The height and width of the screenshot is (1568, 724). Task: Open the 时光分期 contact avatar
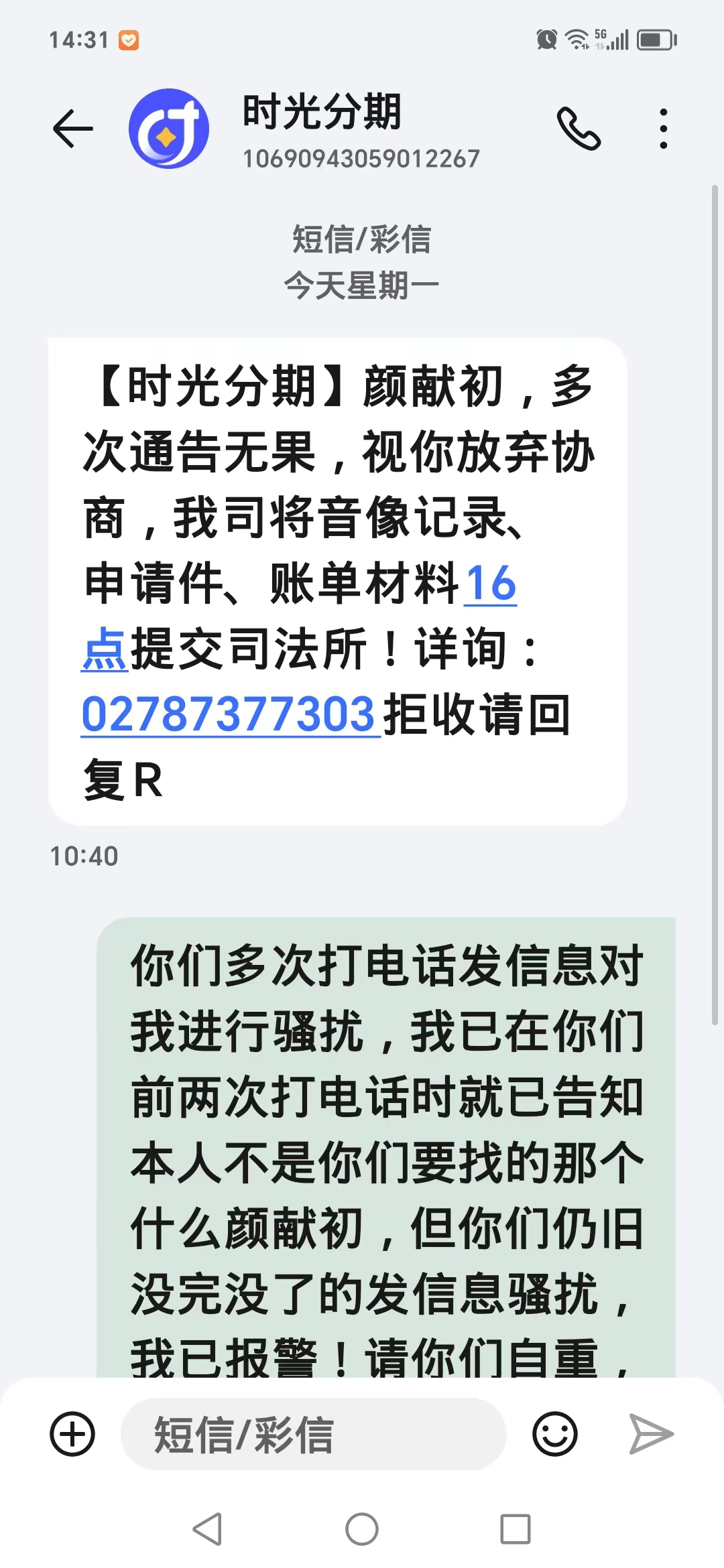tap(169, 128)
